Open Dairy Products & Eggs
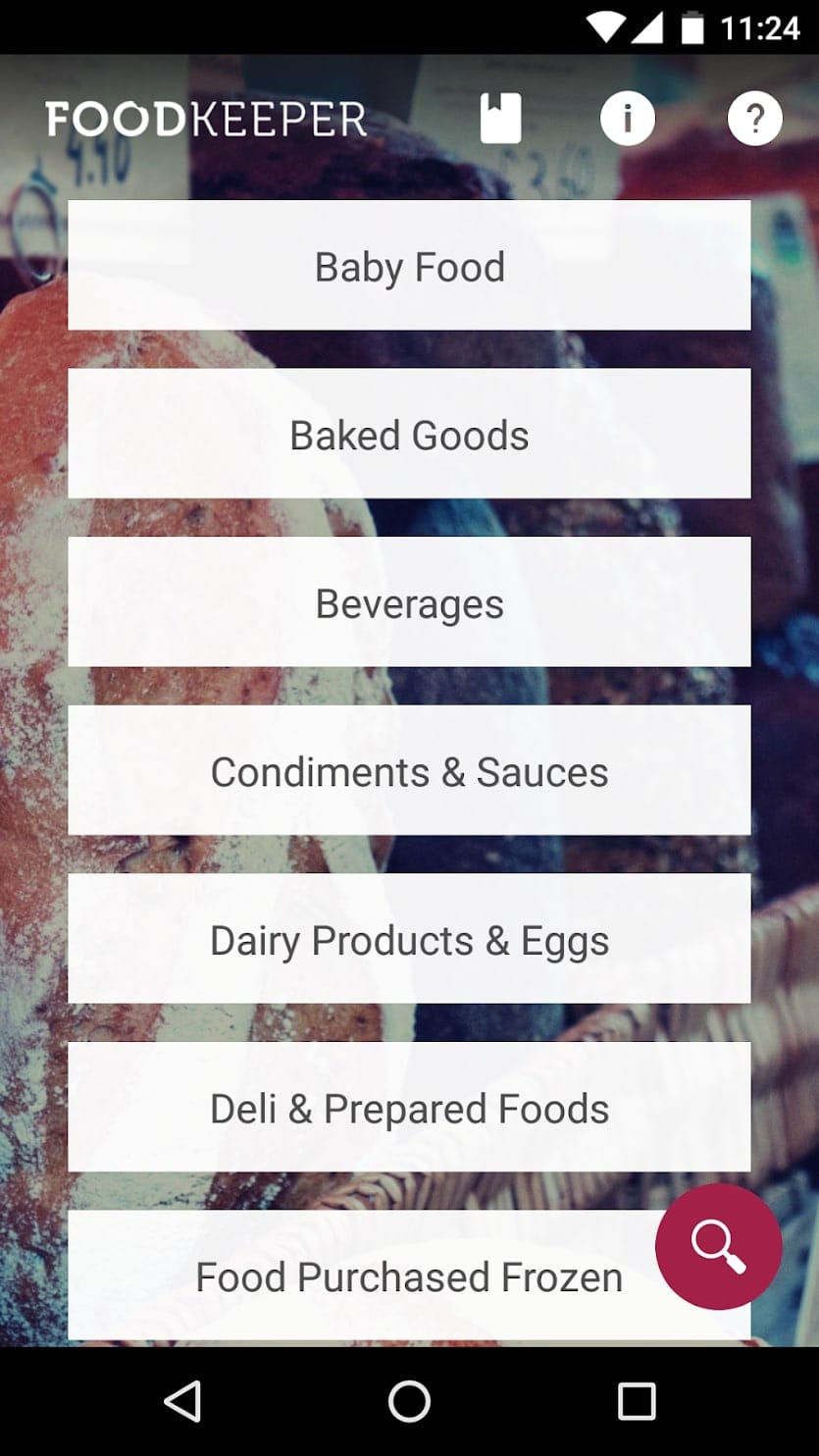 coord(409,939)
